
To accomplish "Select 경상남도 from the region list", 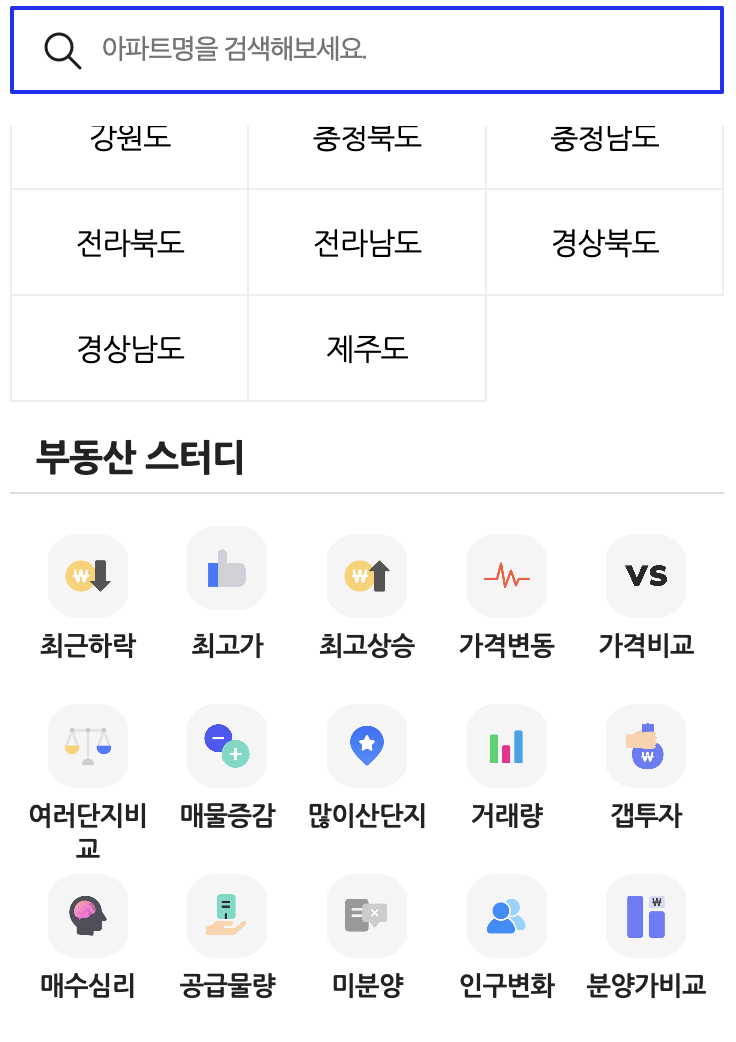I will pyautogui.click(x=128, y=348).
